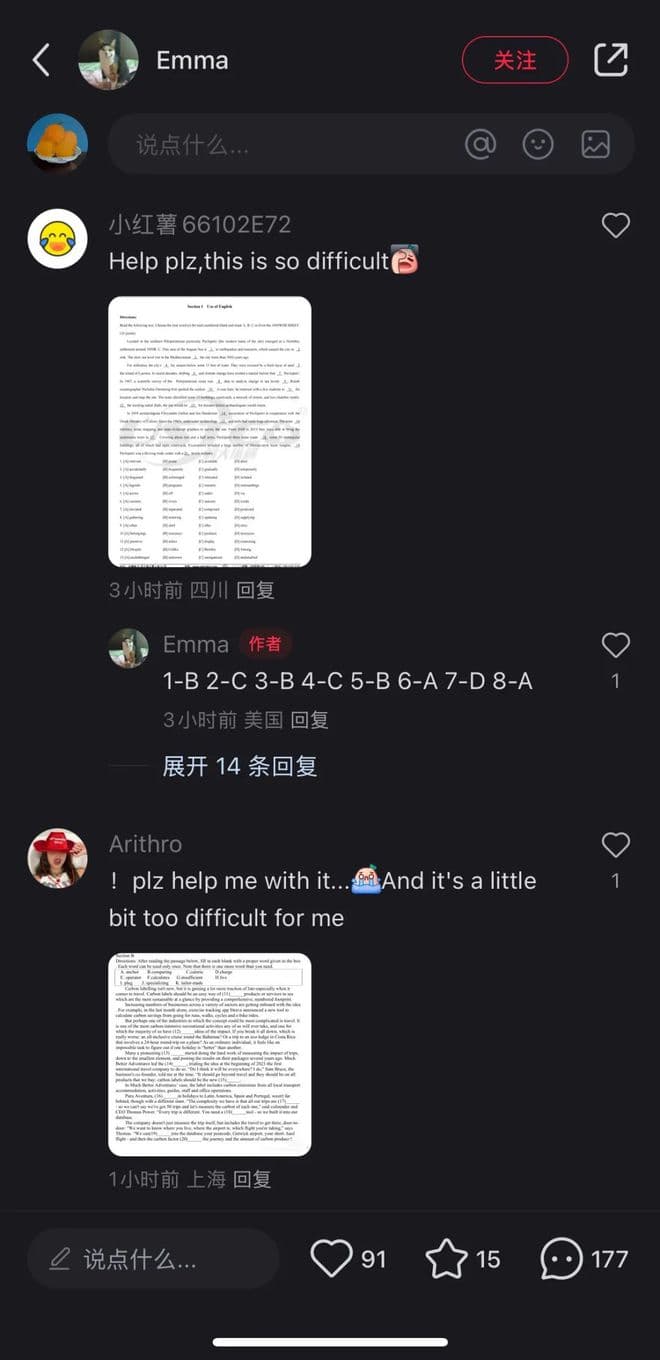Viewport: 660px width, 1360px height.
Task: Open the exam image in 小红薯's comment
Action: point(209,432)
